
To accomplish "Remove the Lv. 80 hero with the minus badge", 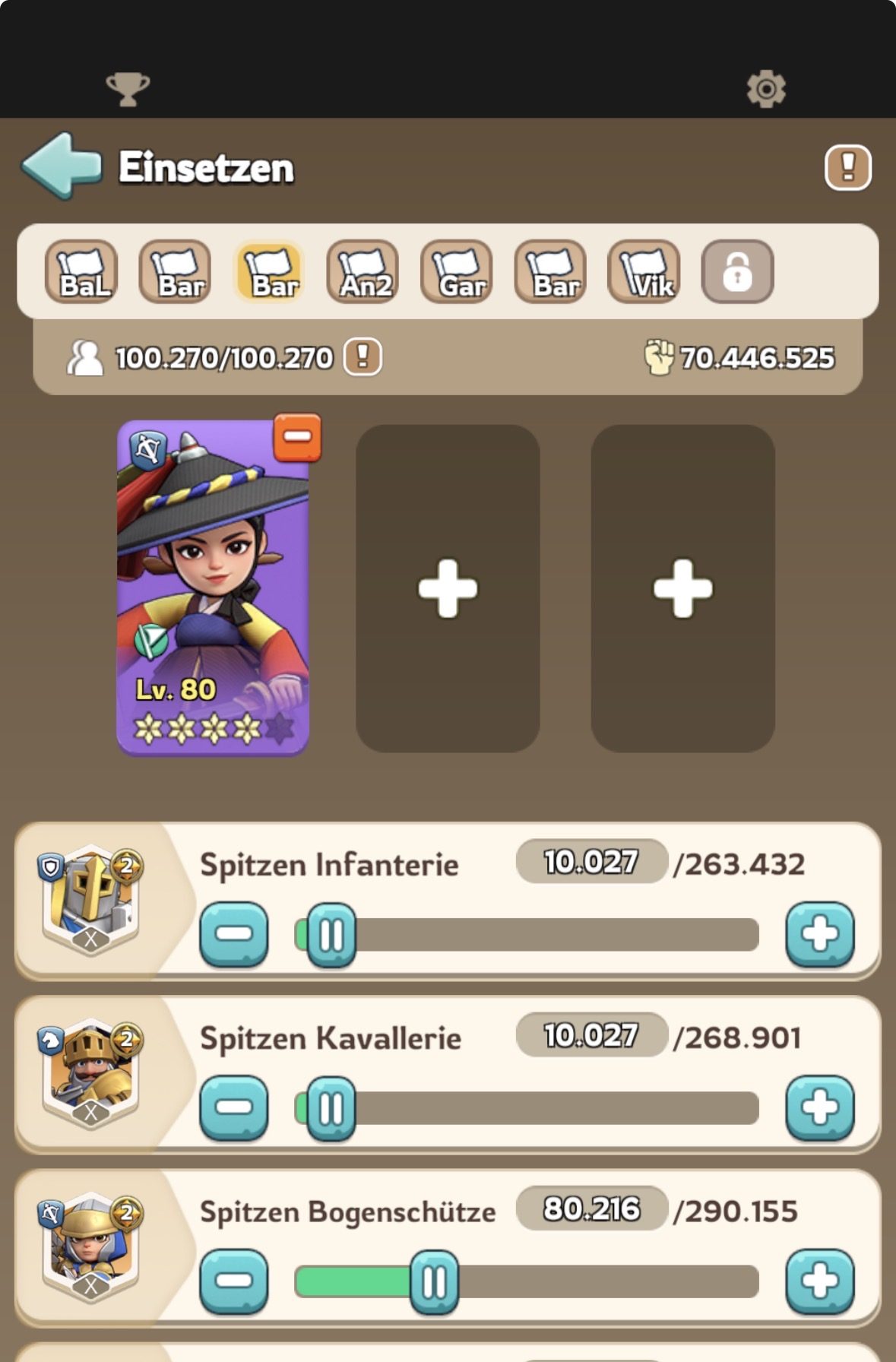I will (297, 436).
